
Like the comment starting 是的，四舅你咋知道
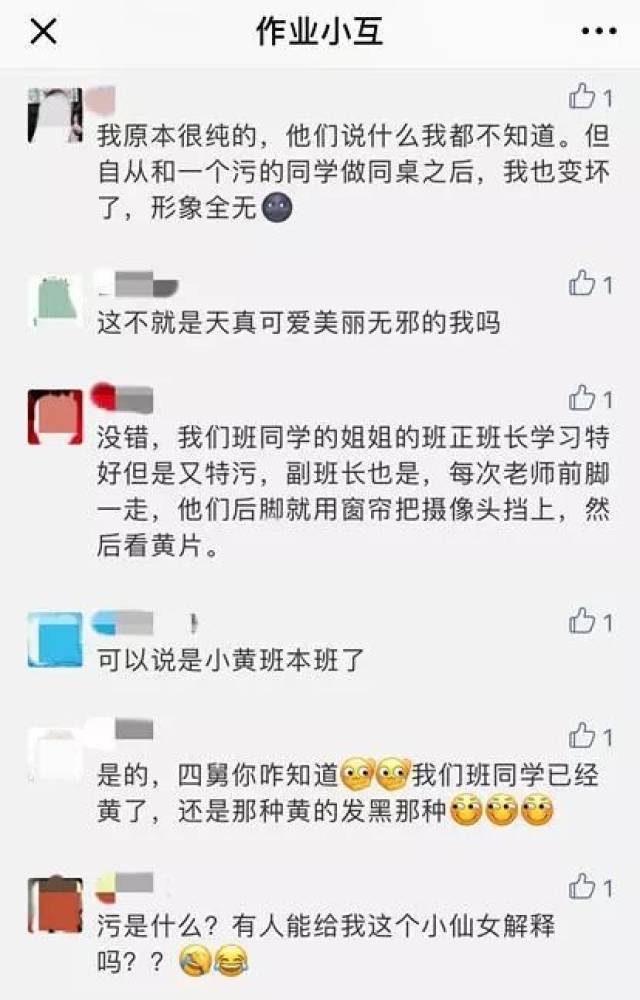582,737
